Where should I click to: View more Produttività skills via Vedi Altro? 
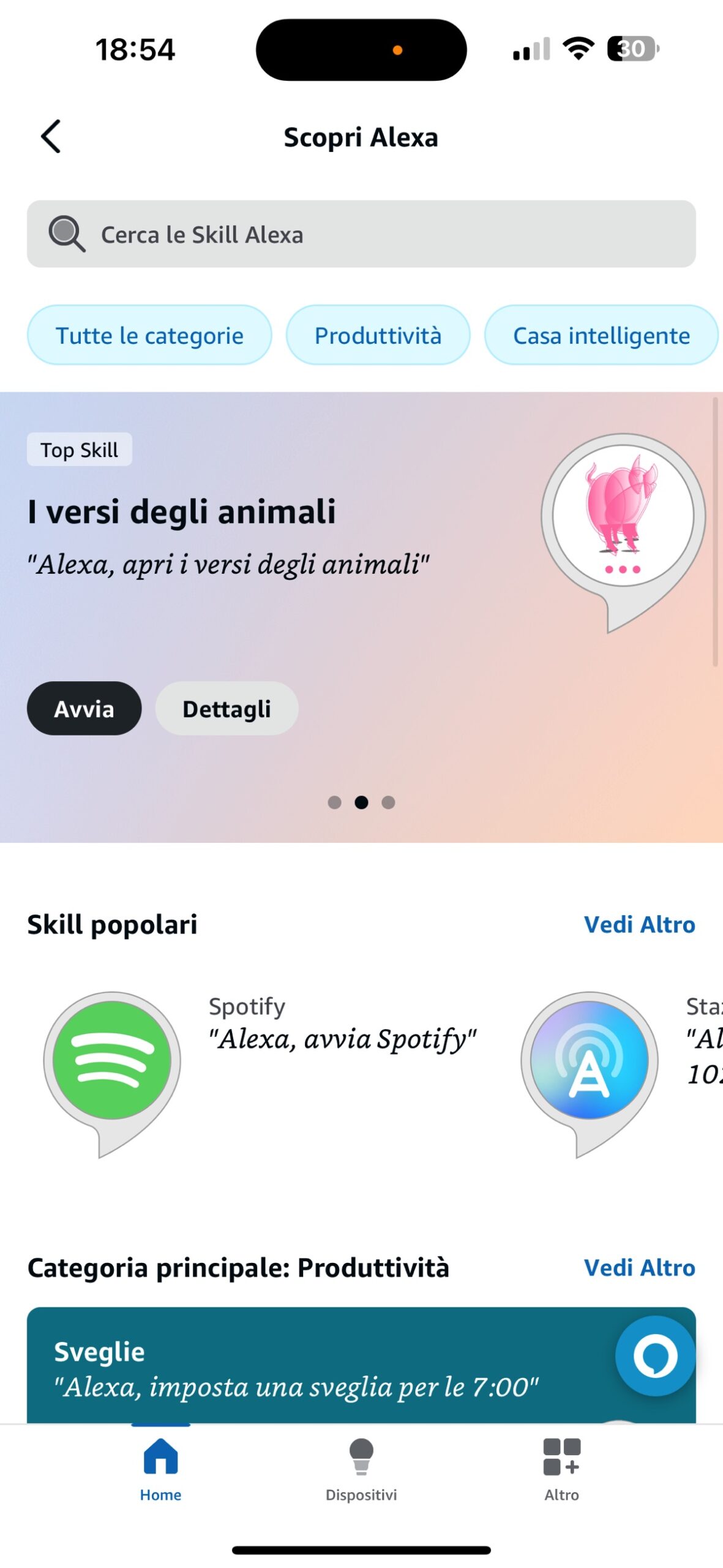click(639, 1267)
